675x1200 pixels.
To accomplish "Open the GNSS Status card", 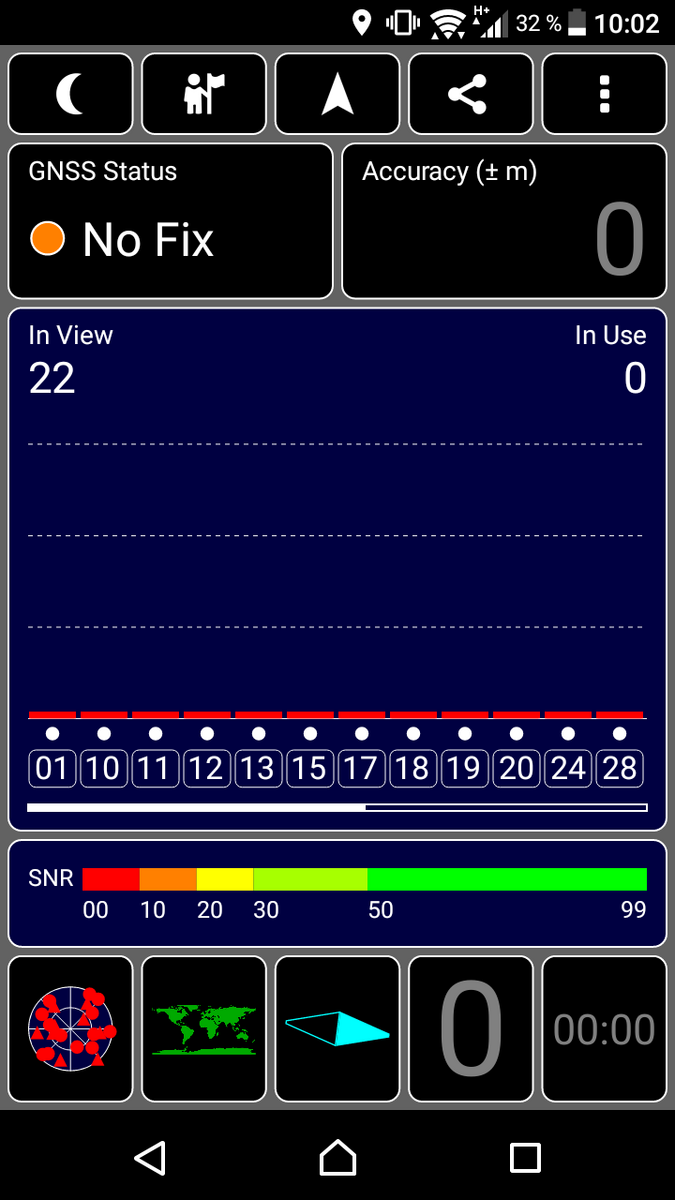I will [170, 221].
